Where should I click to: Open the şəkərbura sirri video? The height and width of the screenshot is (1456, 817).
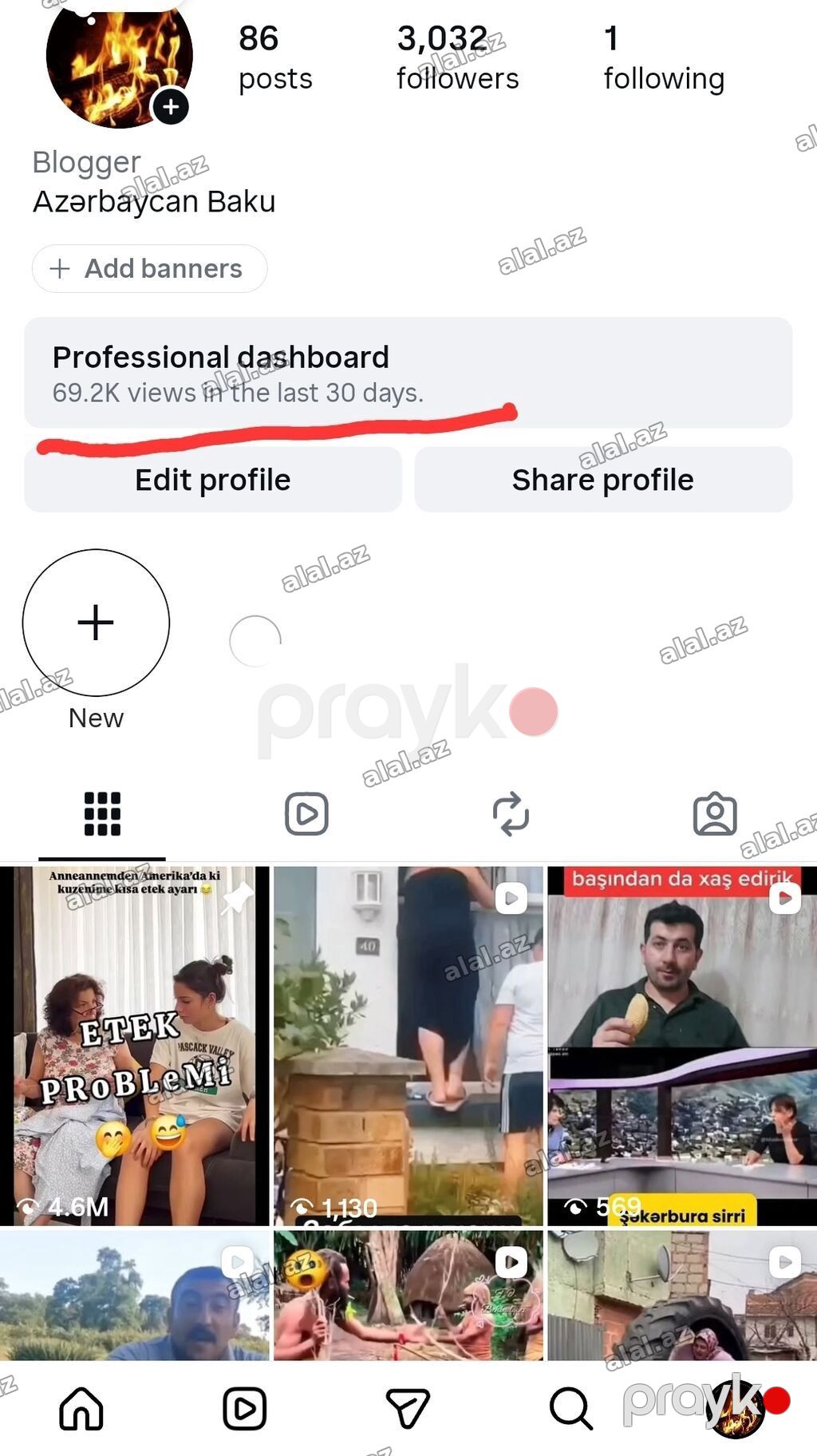(682, 1046)
